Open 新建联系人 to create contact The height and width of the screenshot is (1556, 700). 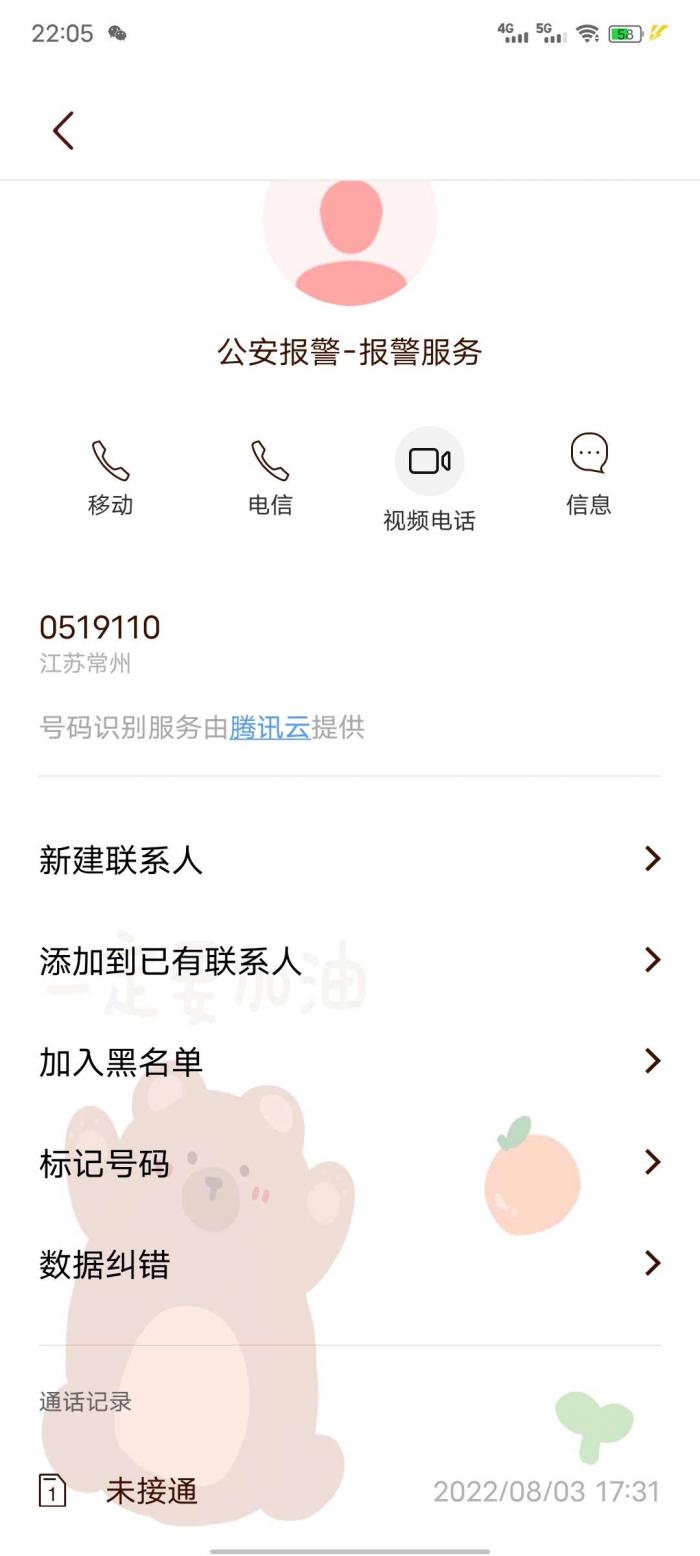(349, 859)
